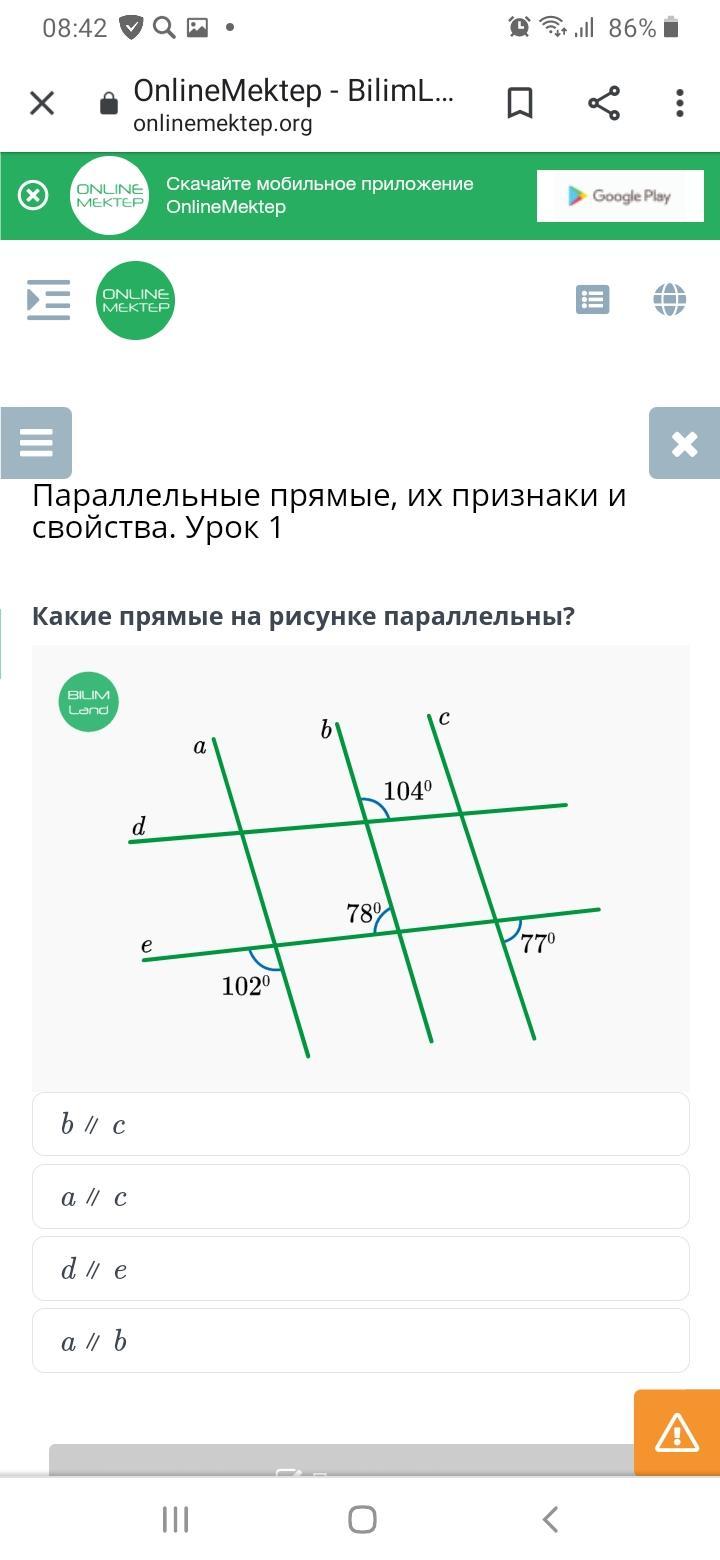This screenshot has height=1560, width=720.
Task: Choose answer a ∥ b
Action: [360, 1341]
